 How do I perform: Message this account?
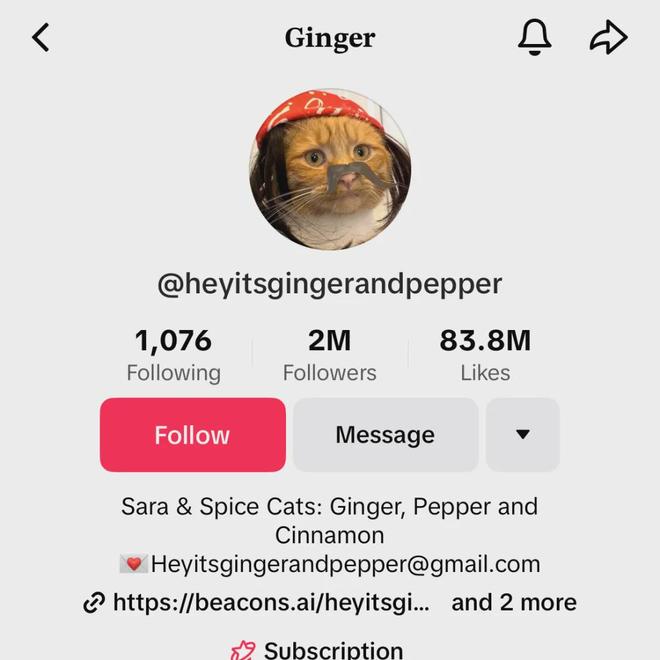click(385, 435)
